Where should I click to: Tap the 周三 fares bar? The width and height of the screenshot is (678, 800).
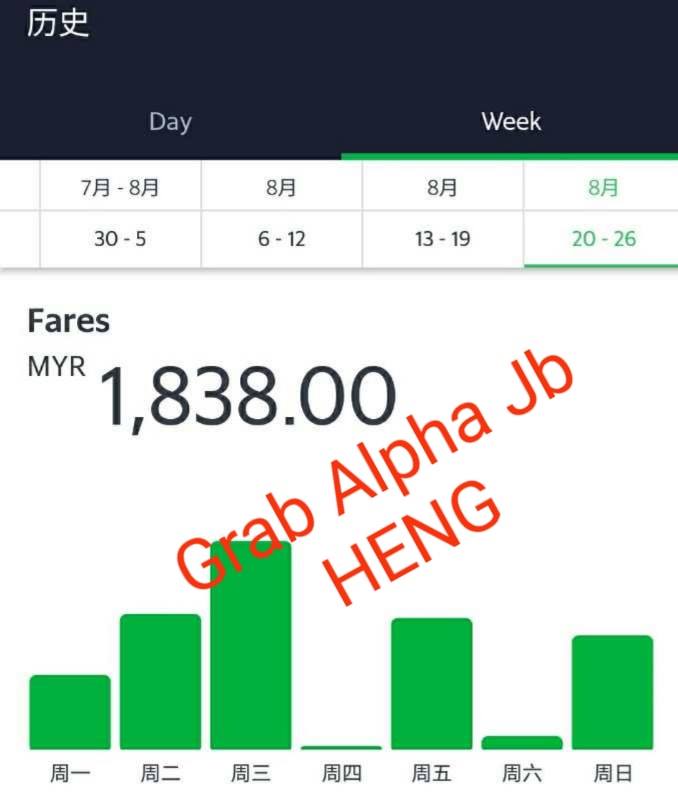pos(250,645)
